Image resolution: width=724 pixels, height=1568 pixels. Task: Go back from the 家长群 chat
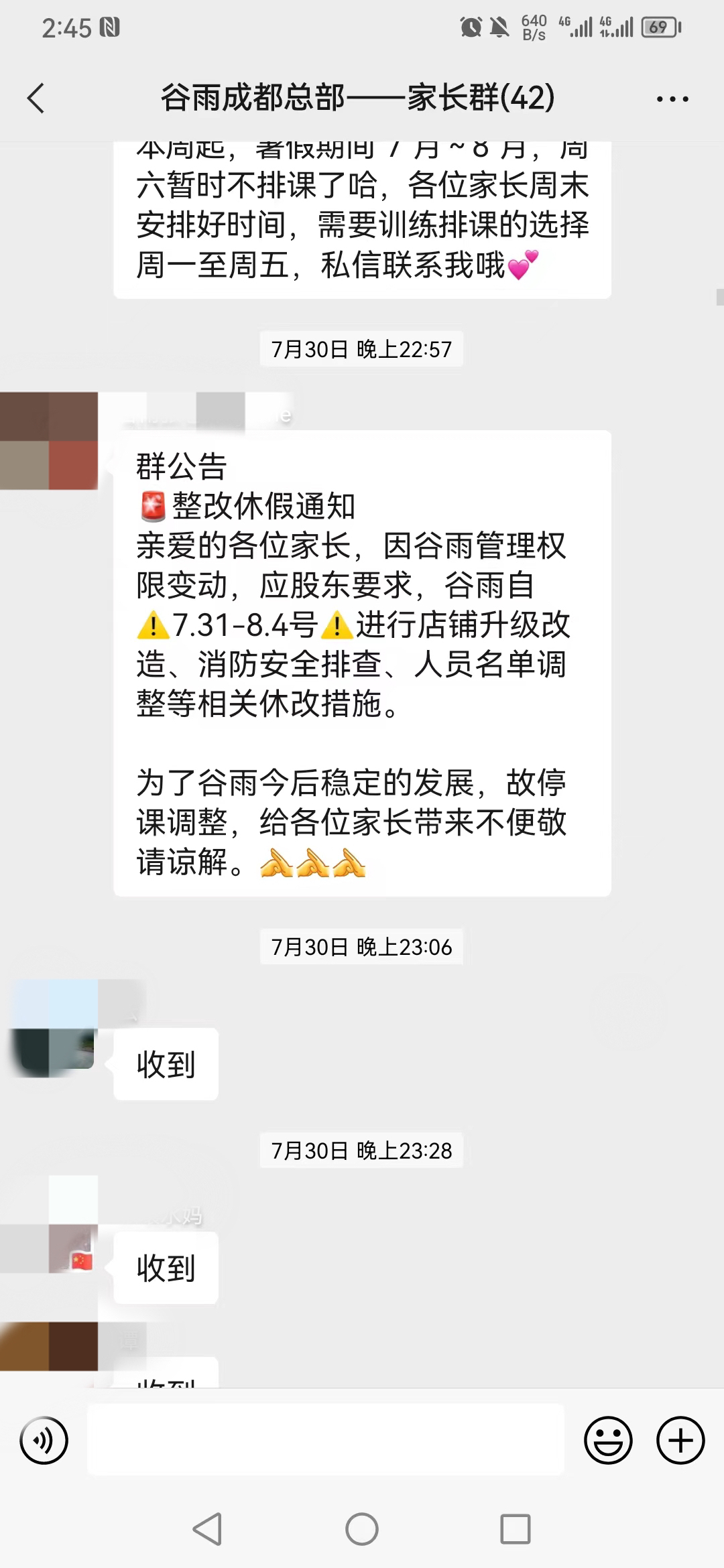click(36, 99)
